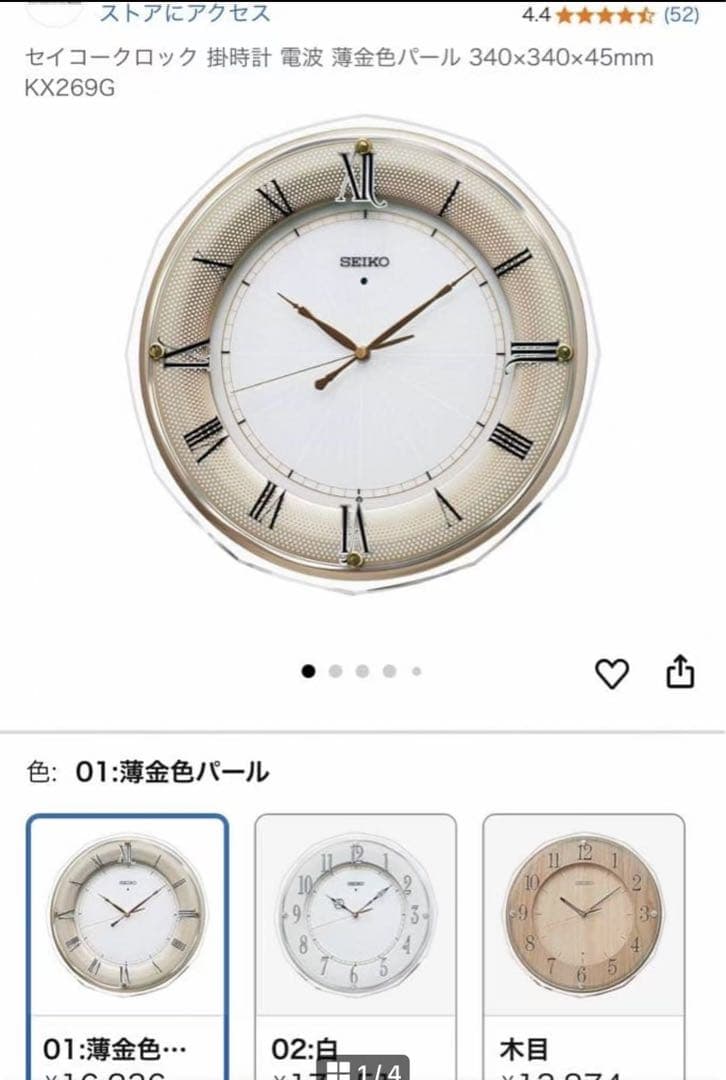Screen dimensions: 726x1080
Task: Visit the store via ストアにアクセス link
Action: [x=184, y=13]
